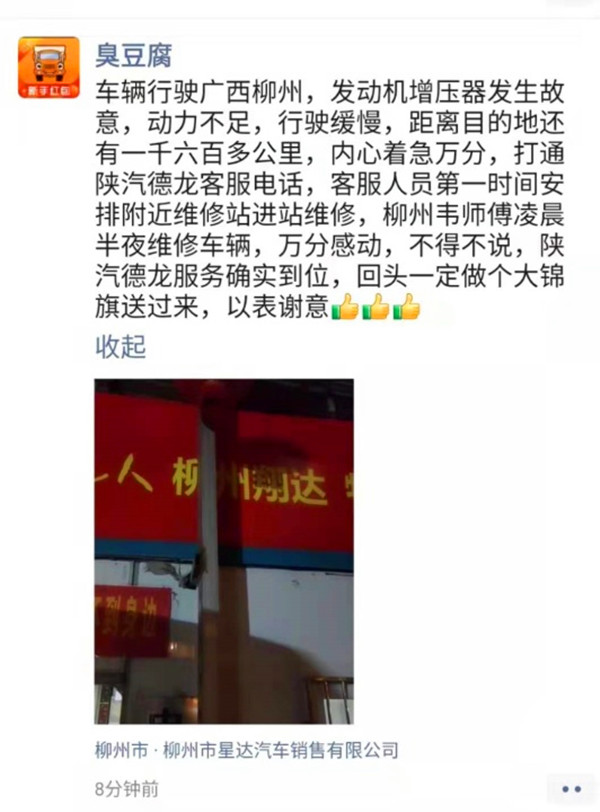Screen dimensions: 600x812
Task: Collapse the post text with 收起
Action: 120,347
